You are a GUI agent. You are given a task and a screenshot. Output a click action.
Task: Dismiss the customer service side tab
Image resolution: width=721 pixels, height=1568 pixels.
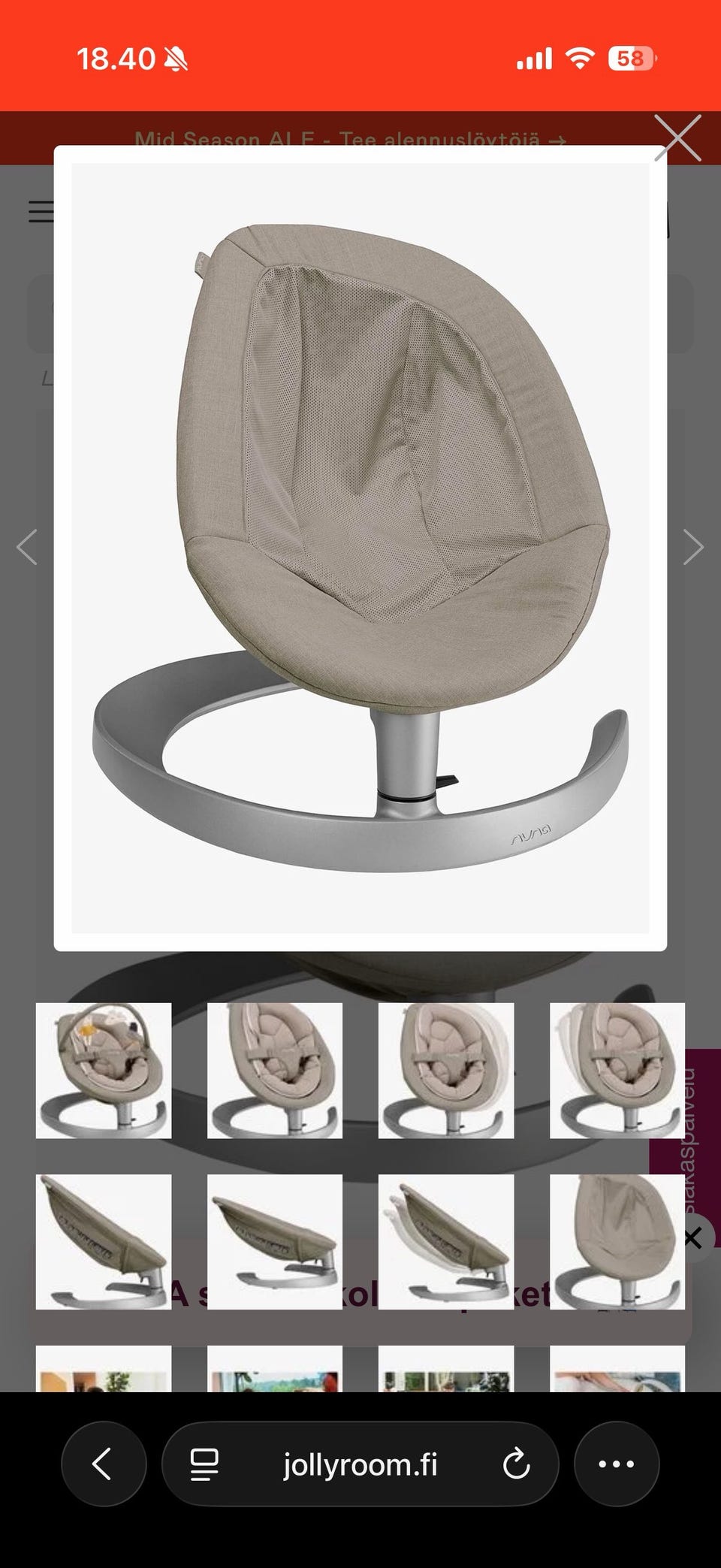tap(693, 1237)
